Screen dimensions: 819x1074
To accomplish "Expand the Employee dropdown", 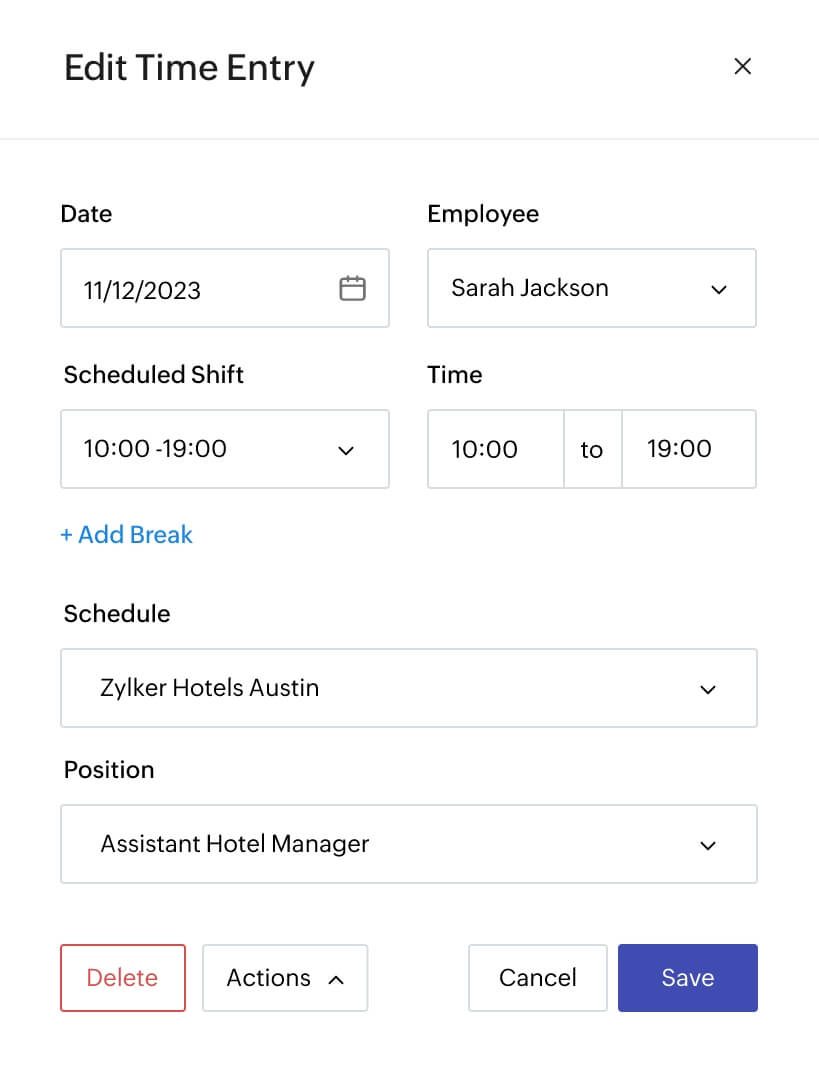I will (591, 288).
